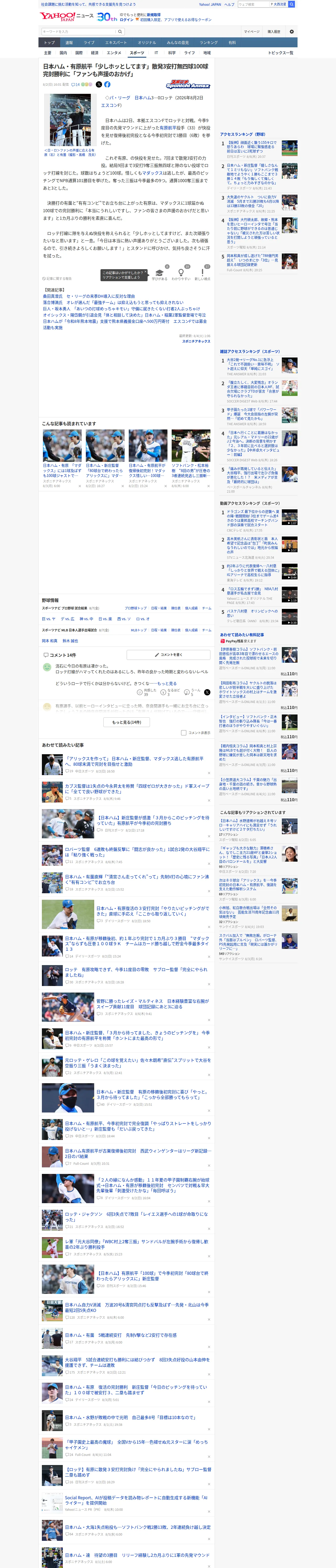Check the コメント非表示 checkbox
The width and height of the screenshot is (336, 1568).
click(x=183, y=733)
